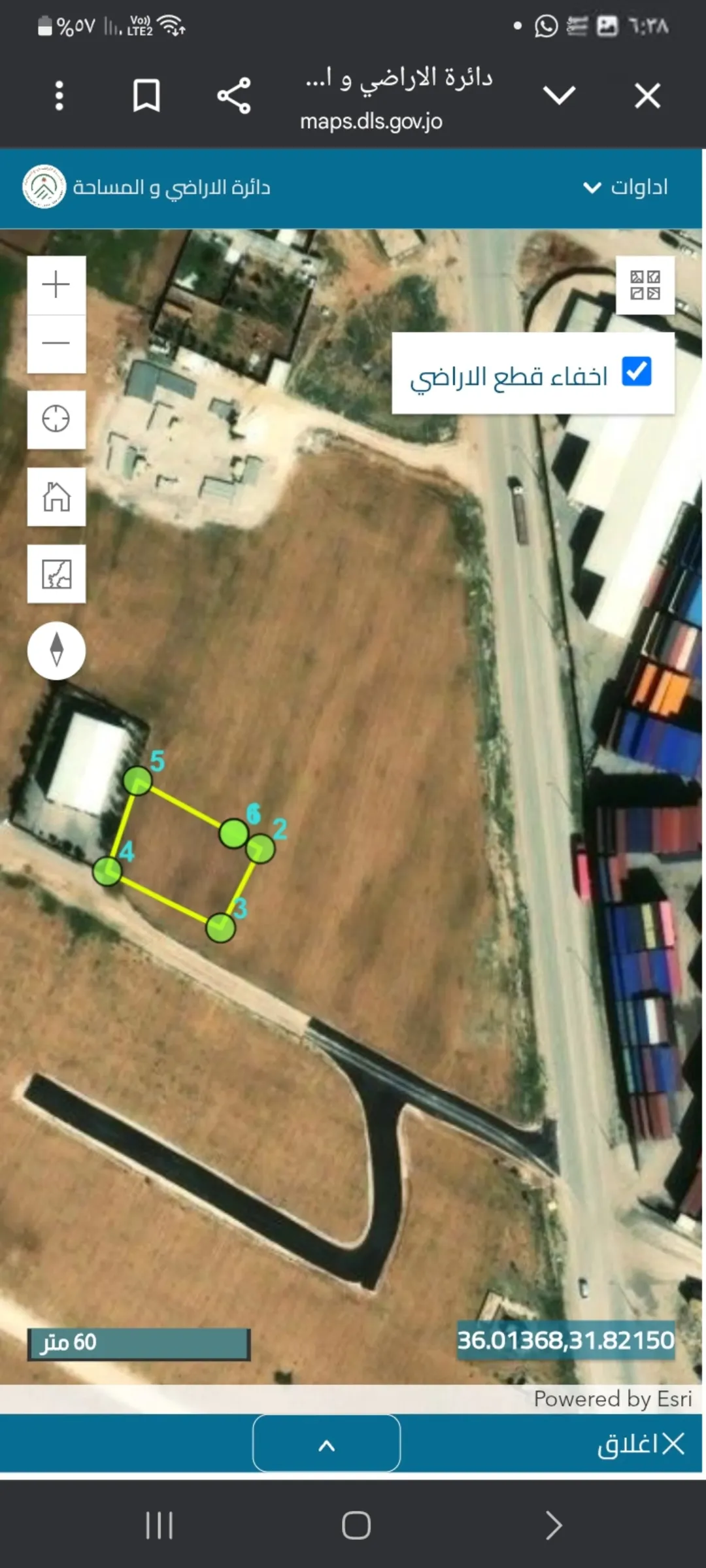Uncheck the اخفاء قطع الاراضي checkbox
706x1568 pixels.
(x=637, y=372)
